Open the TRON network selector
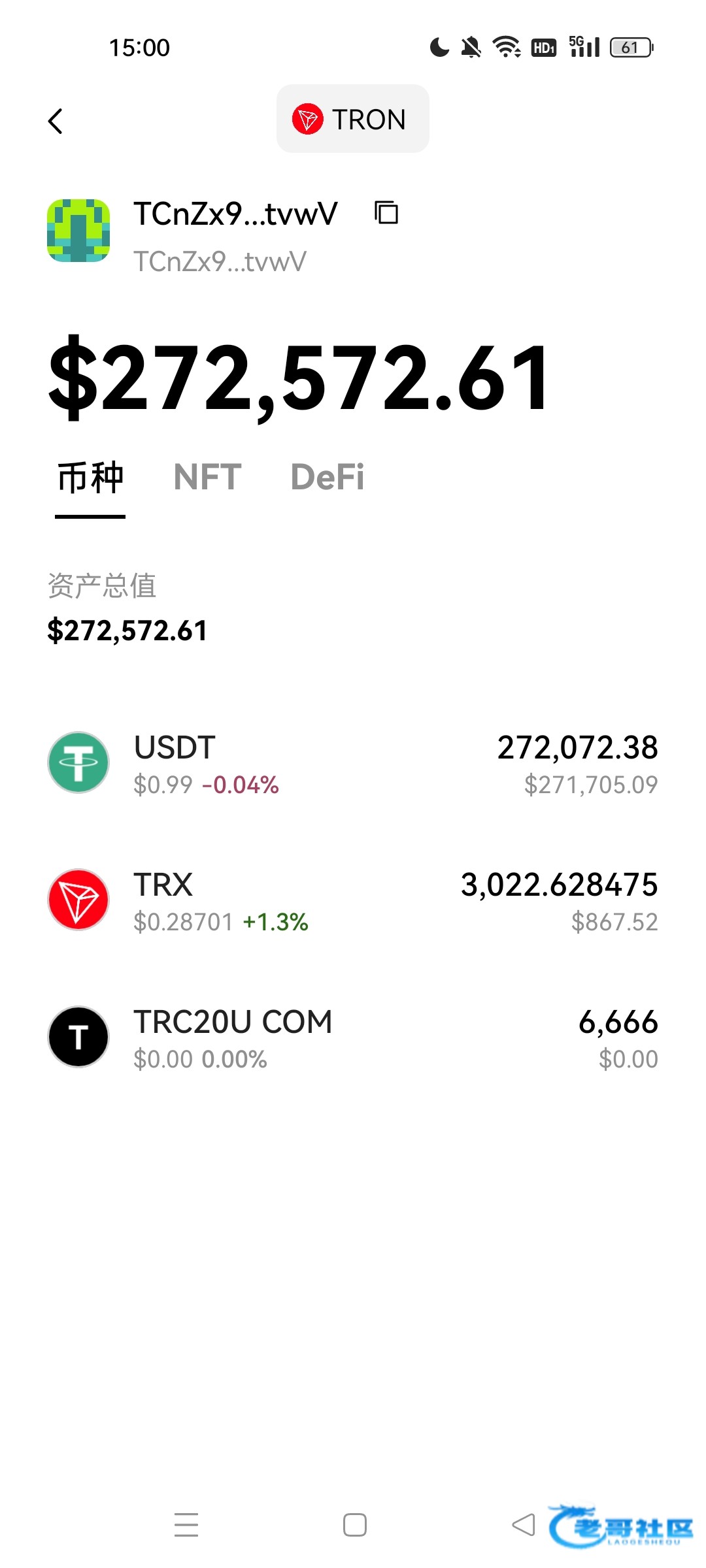706x1568 pixels. [x=352, y=119]
